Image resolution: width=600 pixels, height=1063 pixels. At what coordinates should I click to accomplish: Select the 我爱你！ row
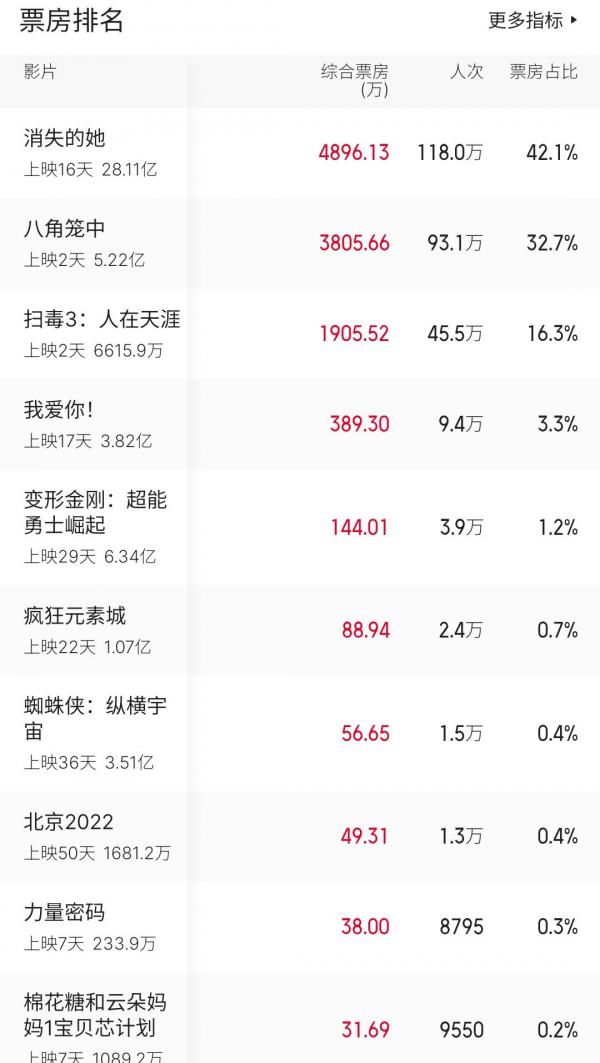pos(300,424)
